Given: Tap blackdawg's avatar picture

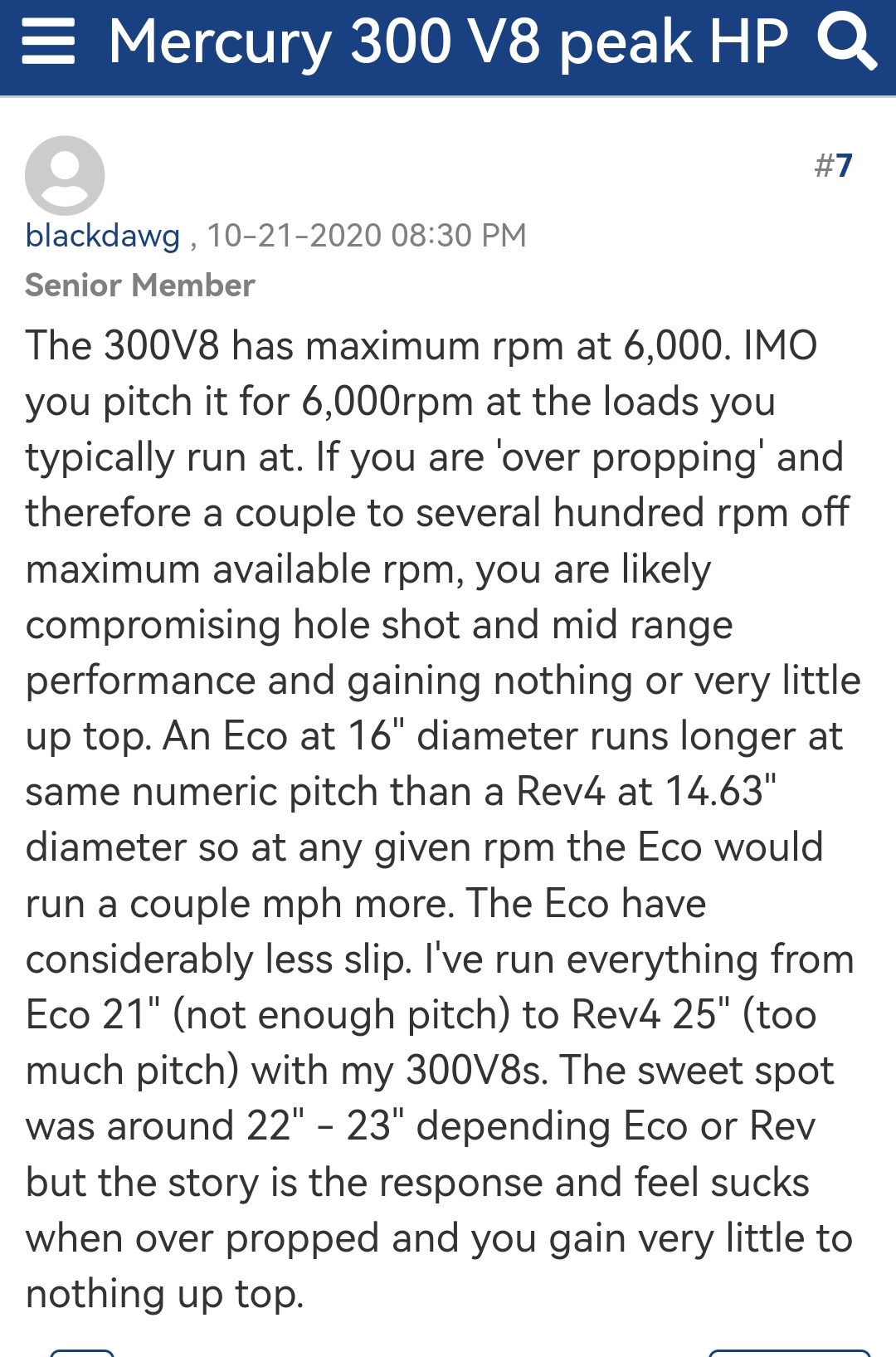Looking at the screenshot, I should (x=65, y=175).
